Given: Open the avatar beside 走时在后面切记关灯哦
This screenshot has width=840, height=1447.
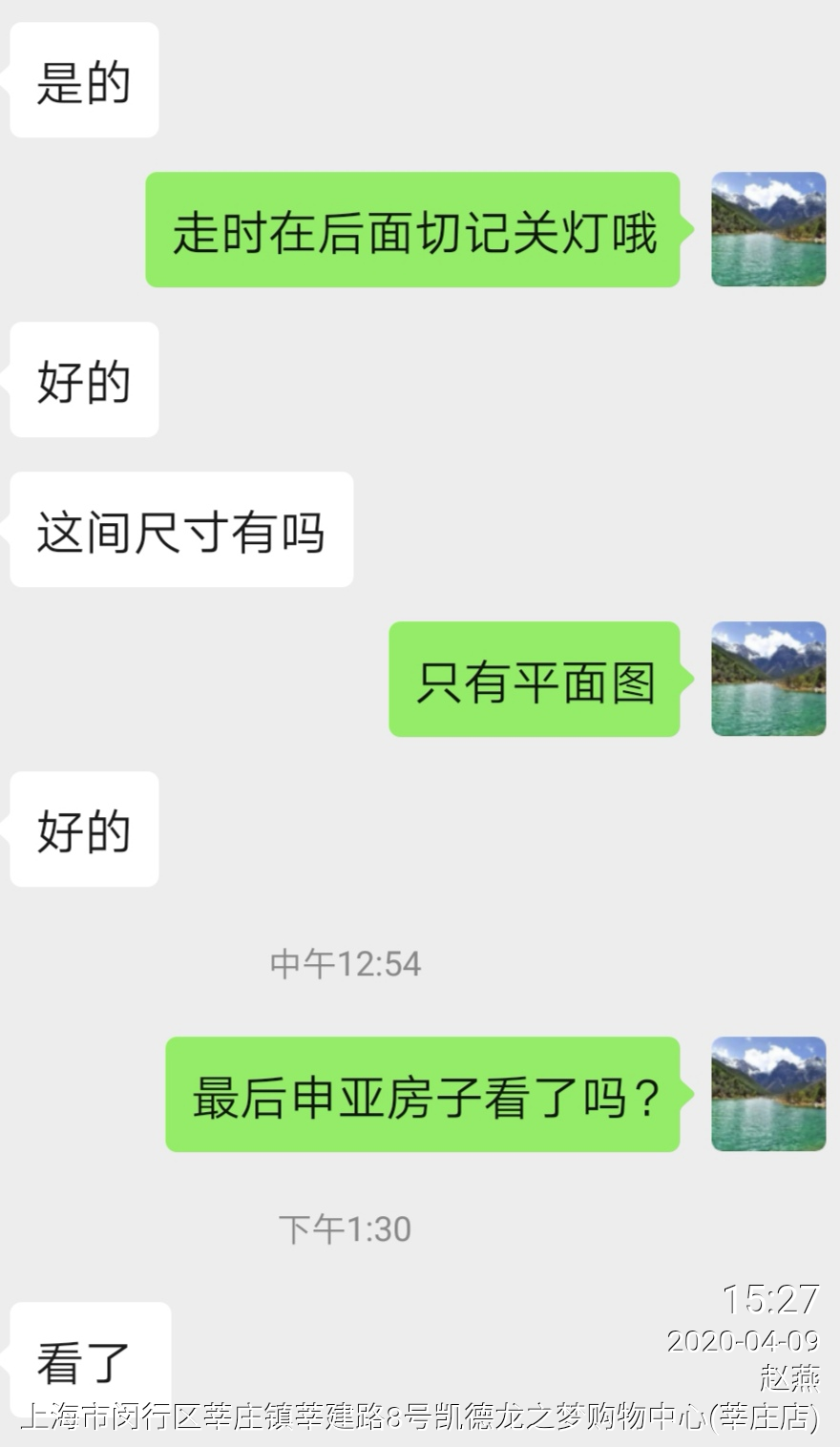Looking at the screenshot, I should pos(768,229).
